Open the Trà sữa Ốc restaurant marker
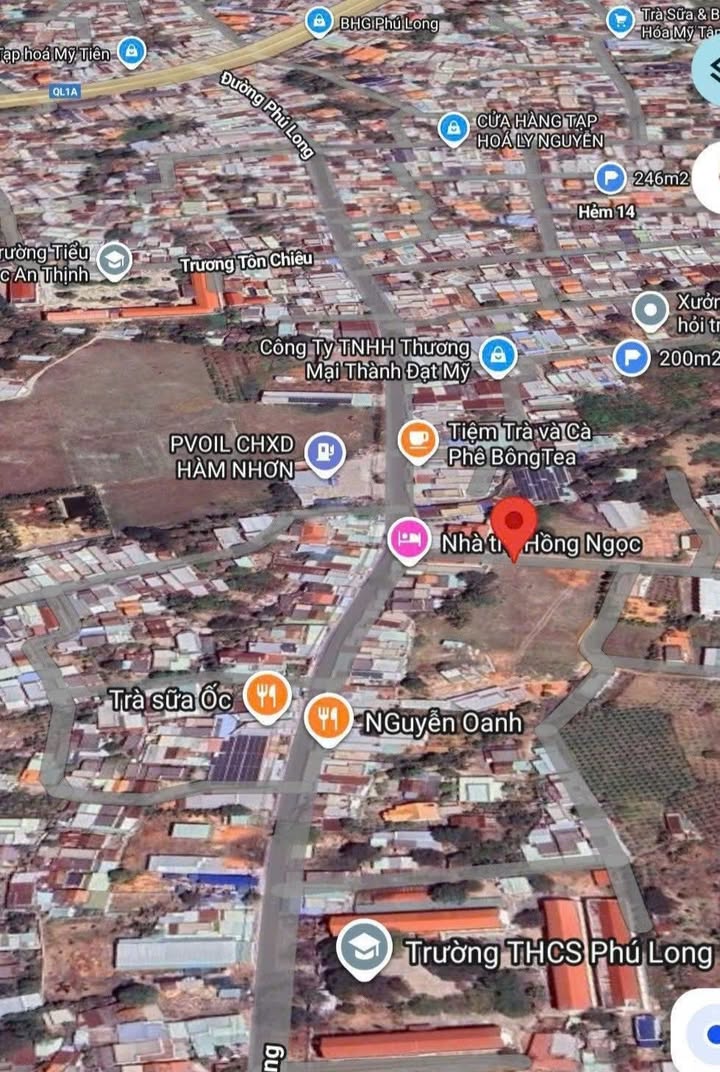 pos(266,697)
